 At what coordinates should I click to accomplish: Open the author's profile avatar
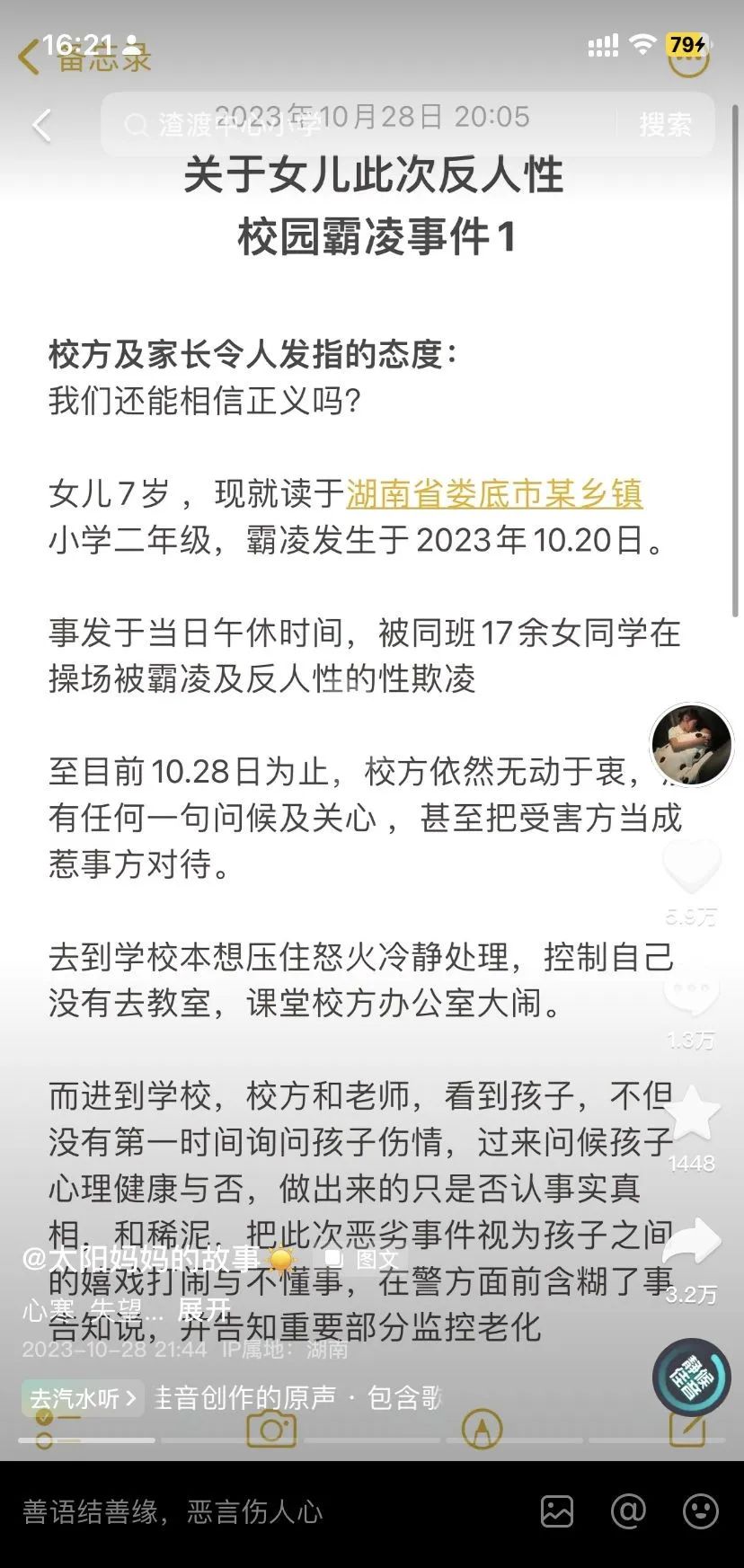click(691, 745)
